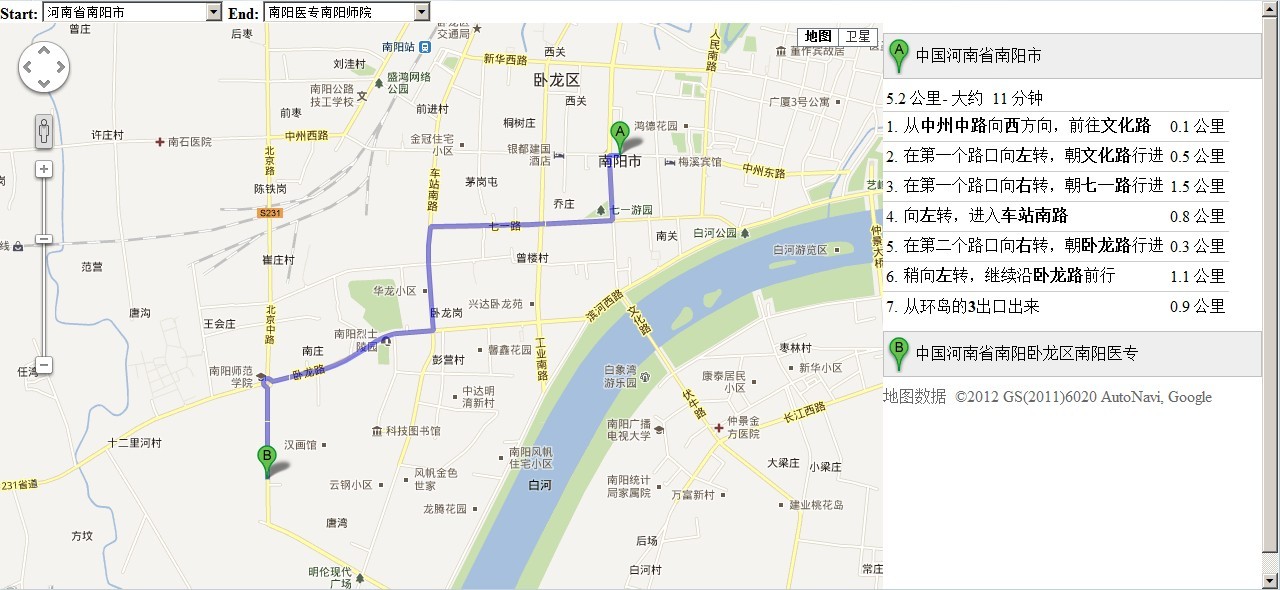Zoom out with the minus button
Viewport: 1280px width, 590px height.
click(44, 365)
